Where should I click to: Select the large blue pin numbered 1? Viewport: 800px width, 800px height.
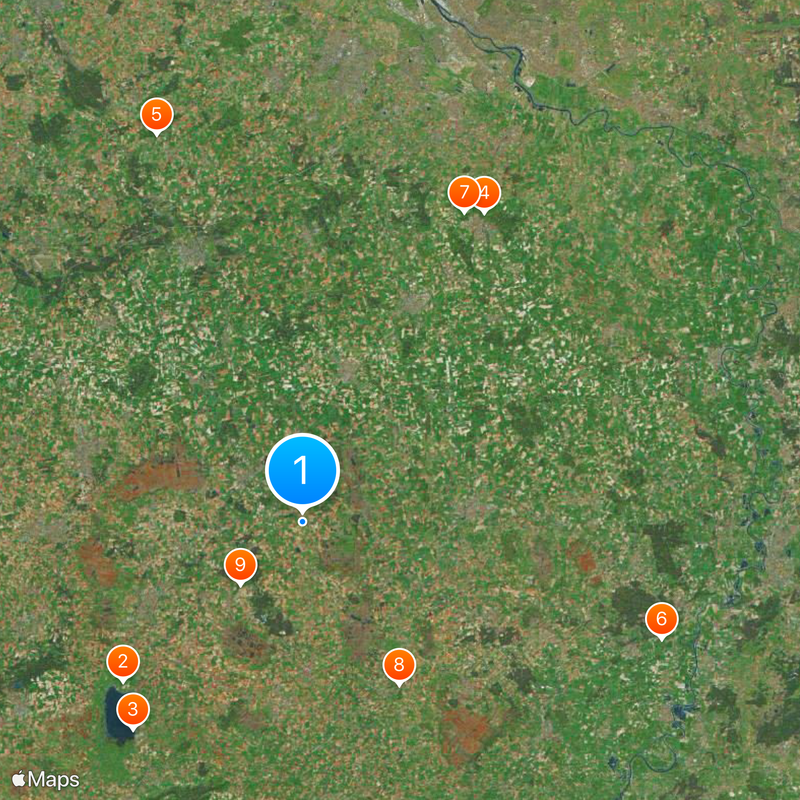pos(302,470)
